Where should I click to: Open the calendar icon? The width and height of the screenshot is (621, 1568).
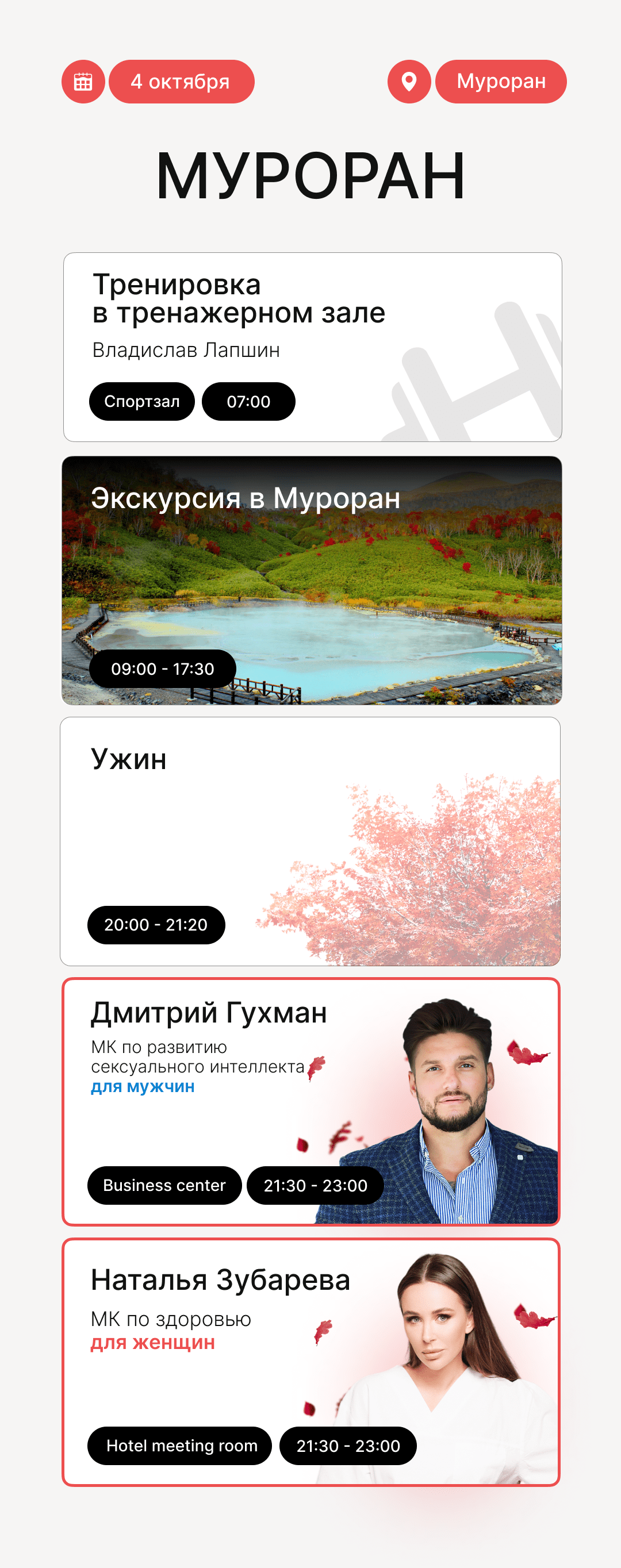(83, 82)
